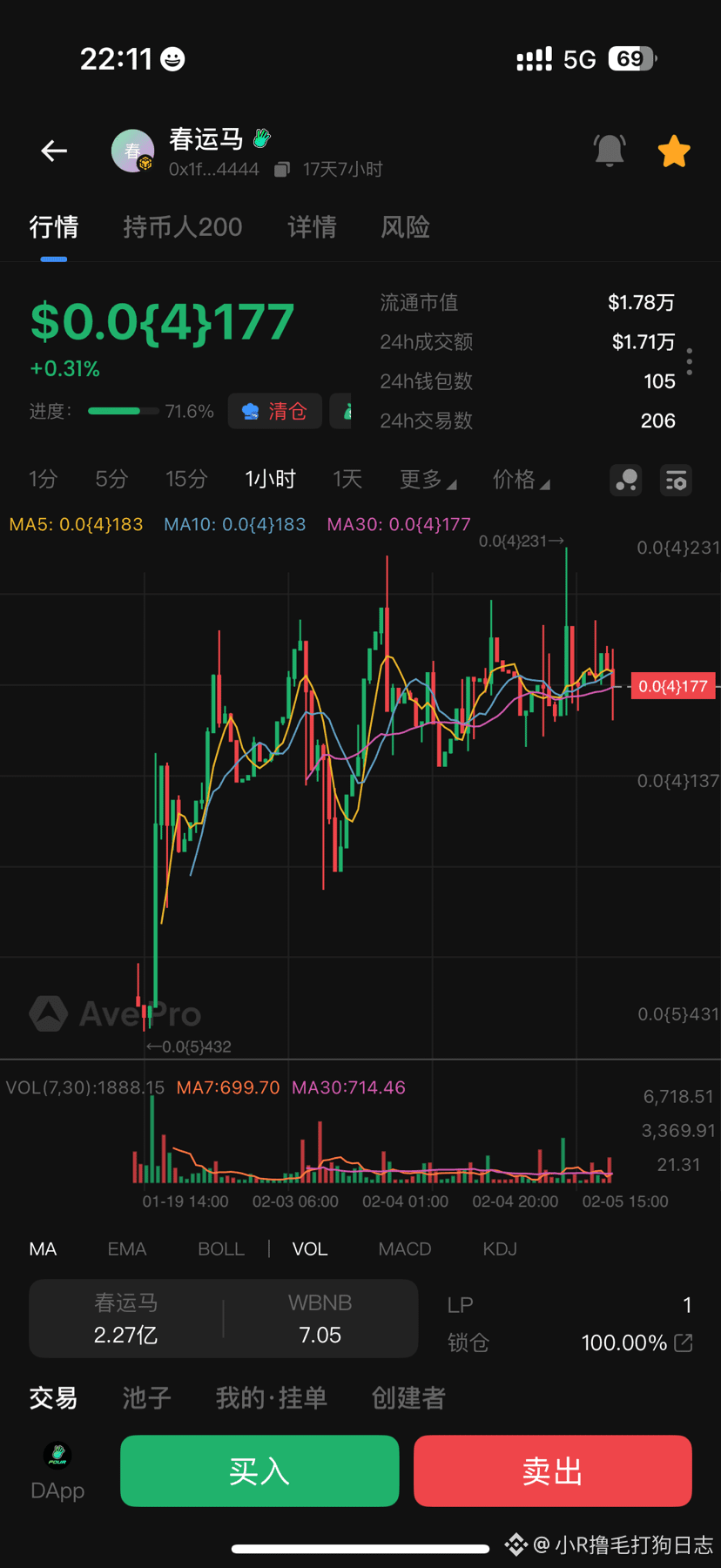
Task: Tap the 清仓 chip
Action: click(x=275, y=411)
